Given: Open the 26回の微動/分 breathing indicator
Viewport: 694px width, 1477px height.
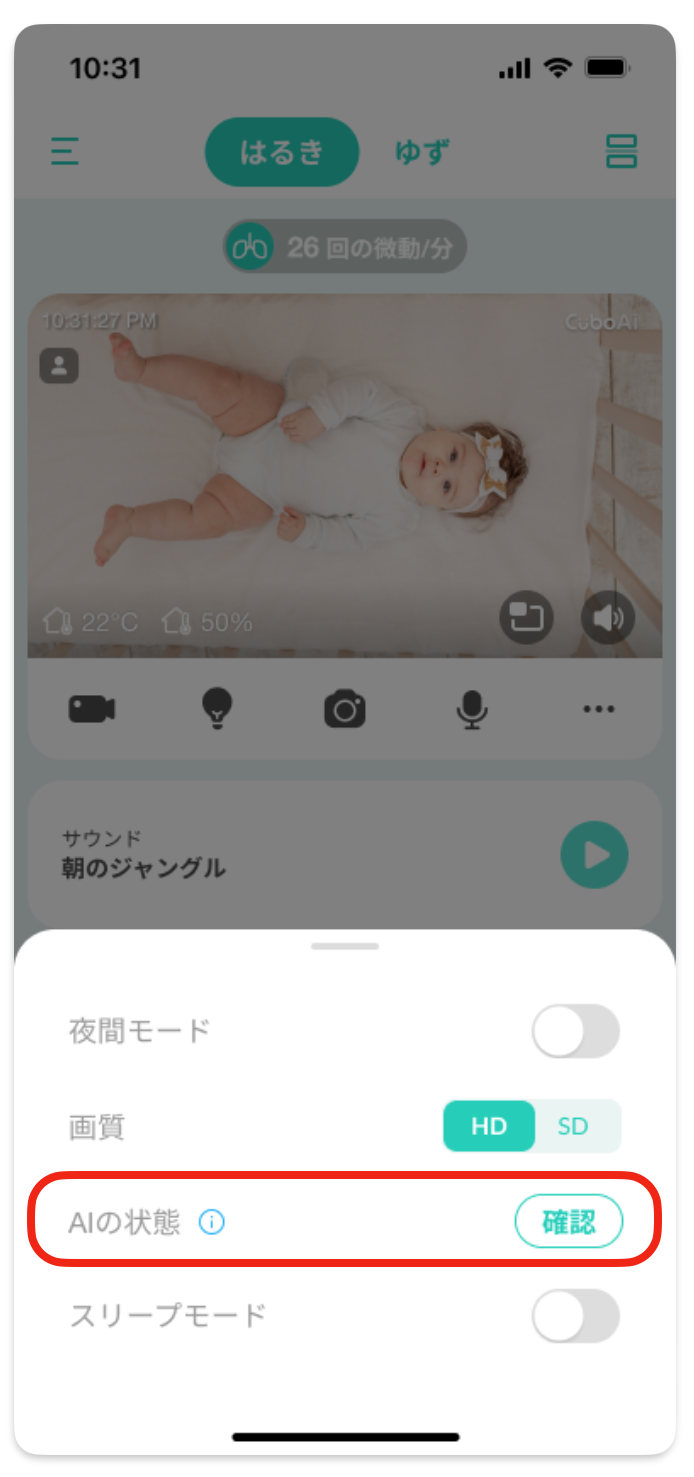Looking at the screenshot, I should [345, 247].
